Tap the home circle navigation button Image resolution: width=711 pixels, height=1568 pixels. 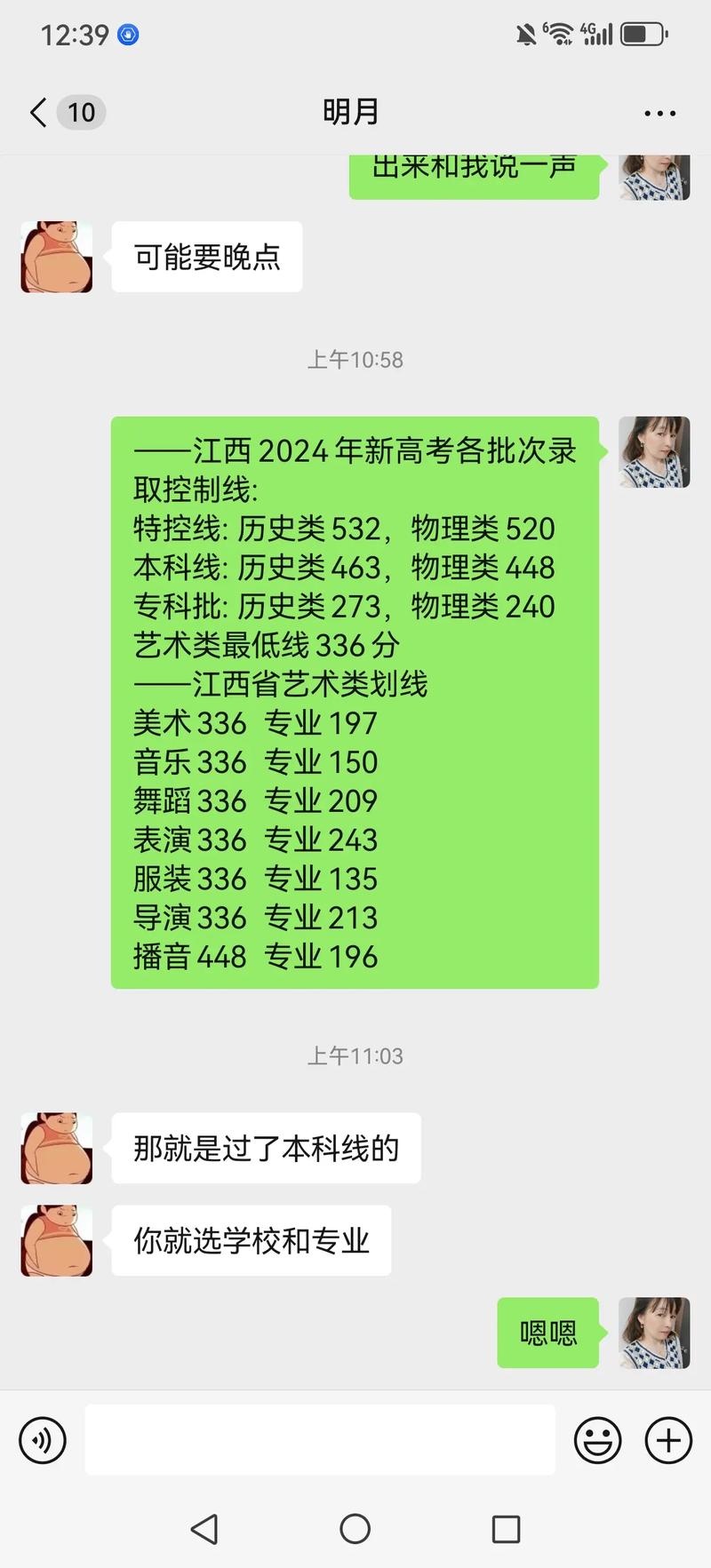(354, 1528)
